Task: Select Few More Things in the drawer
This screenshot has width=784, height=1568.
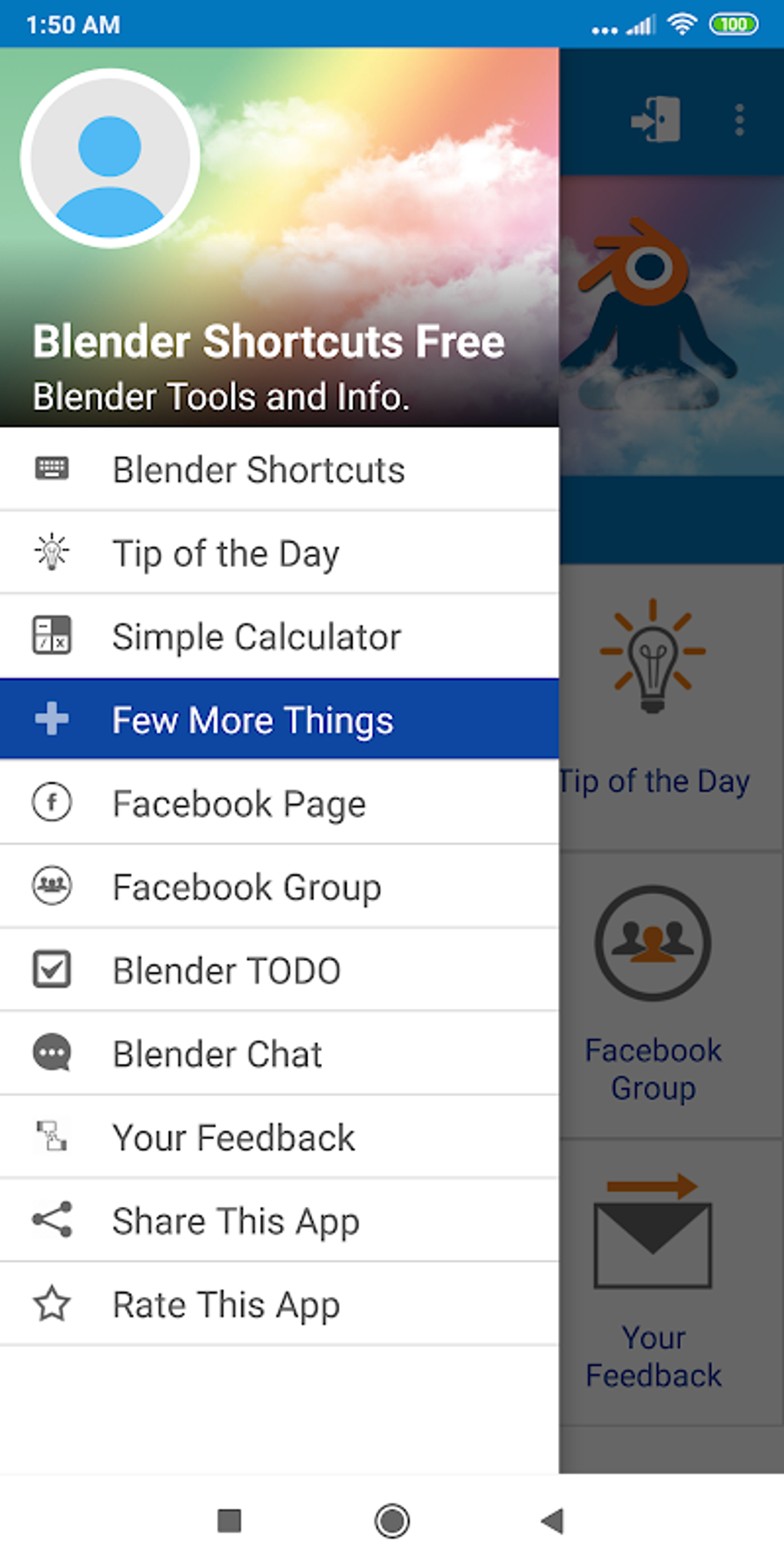Action: pos(252,719)
